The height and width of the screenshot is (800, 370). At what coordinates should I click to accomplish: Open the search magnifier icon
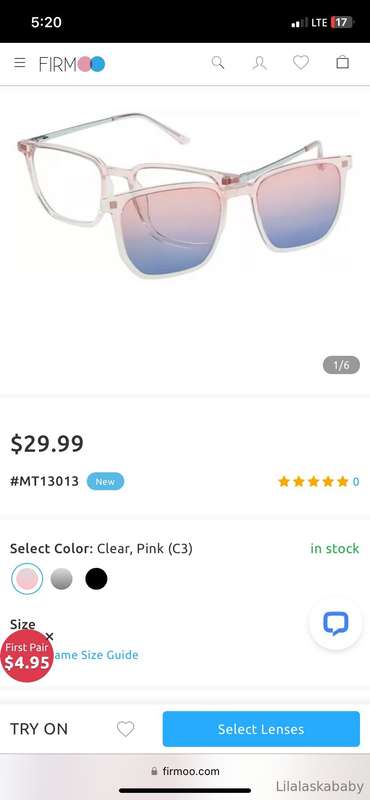tap(218, 63)
